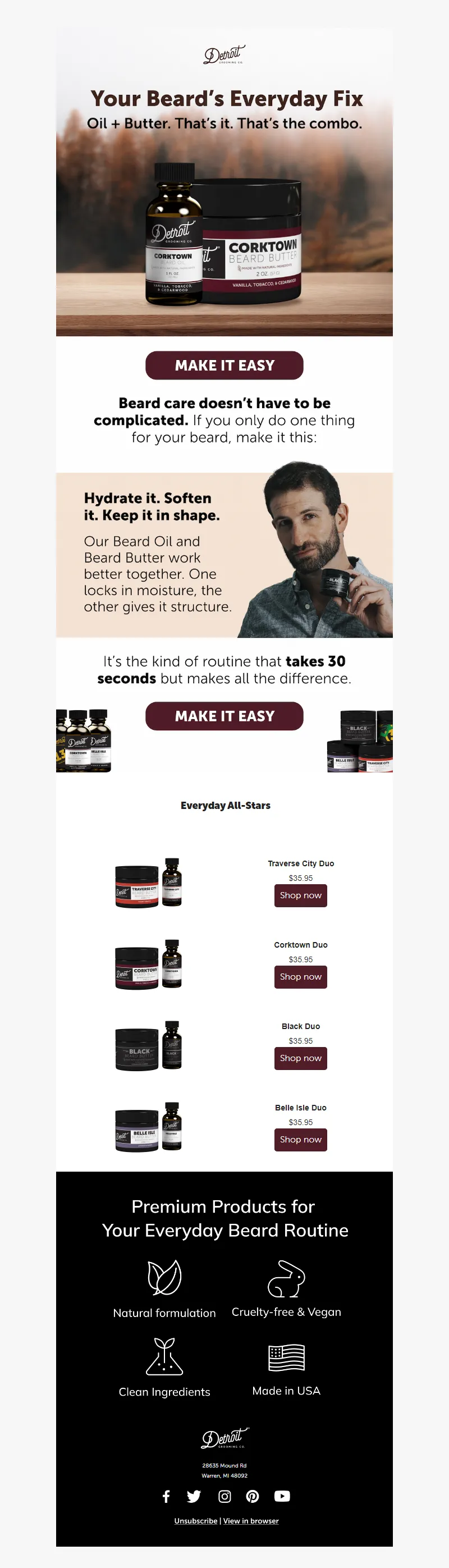Open the Instagram profile icon
The height and width of the screenshot is (1568, 449).
click(x=224, y=1496)
